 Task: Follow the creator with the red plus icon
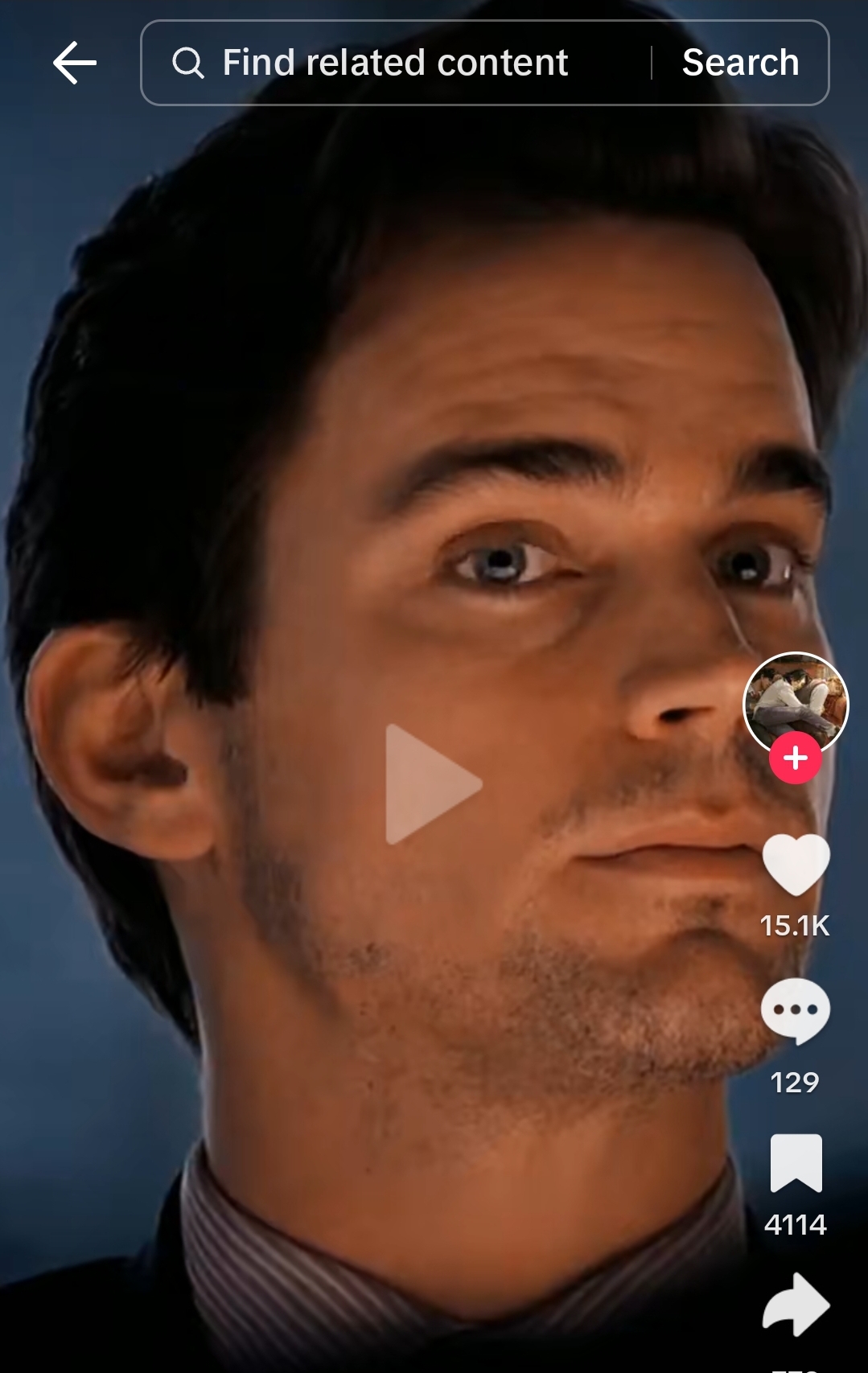pos(796,757)
